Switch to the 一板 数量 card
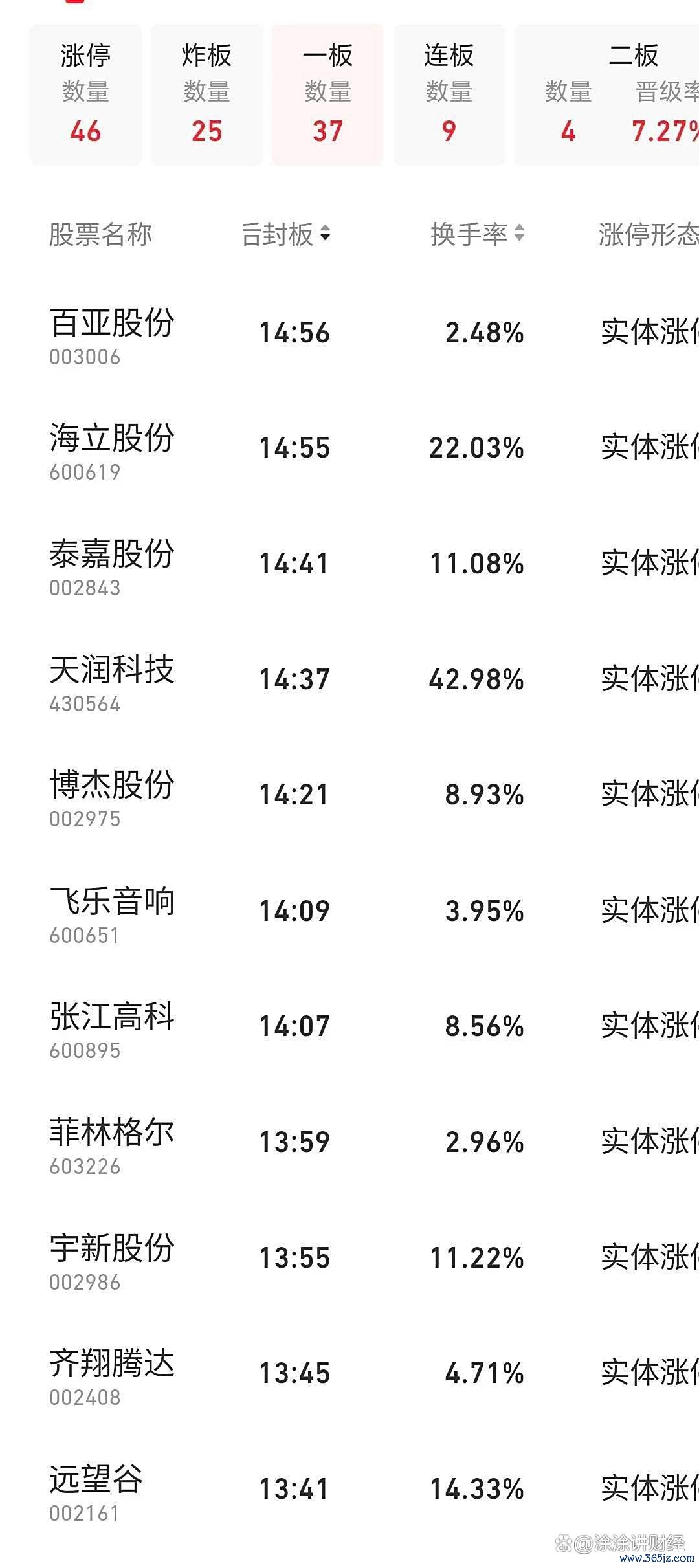Screen dimensions: 699x1568 click(327, 94)
